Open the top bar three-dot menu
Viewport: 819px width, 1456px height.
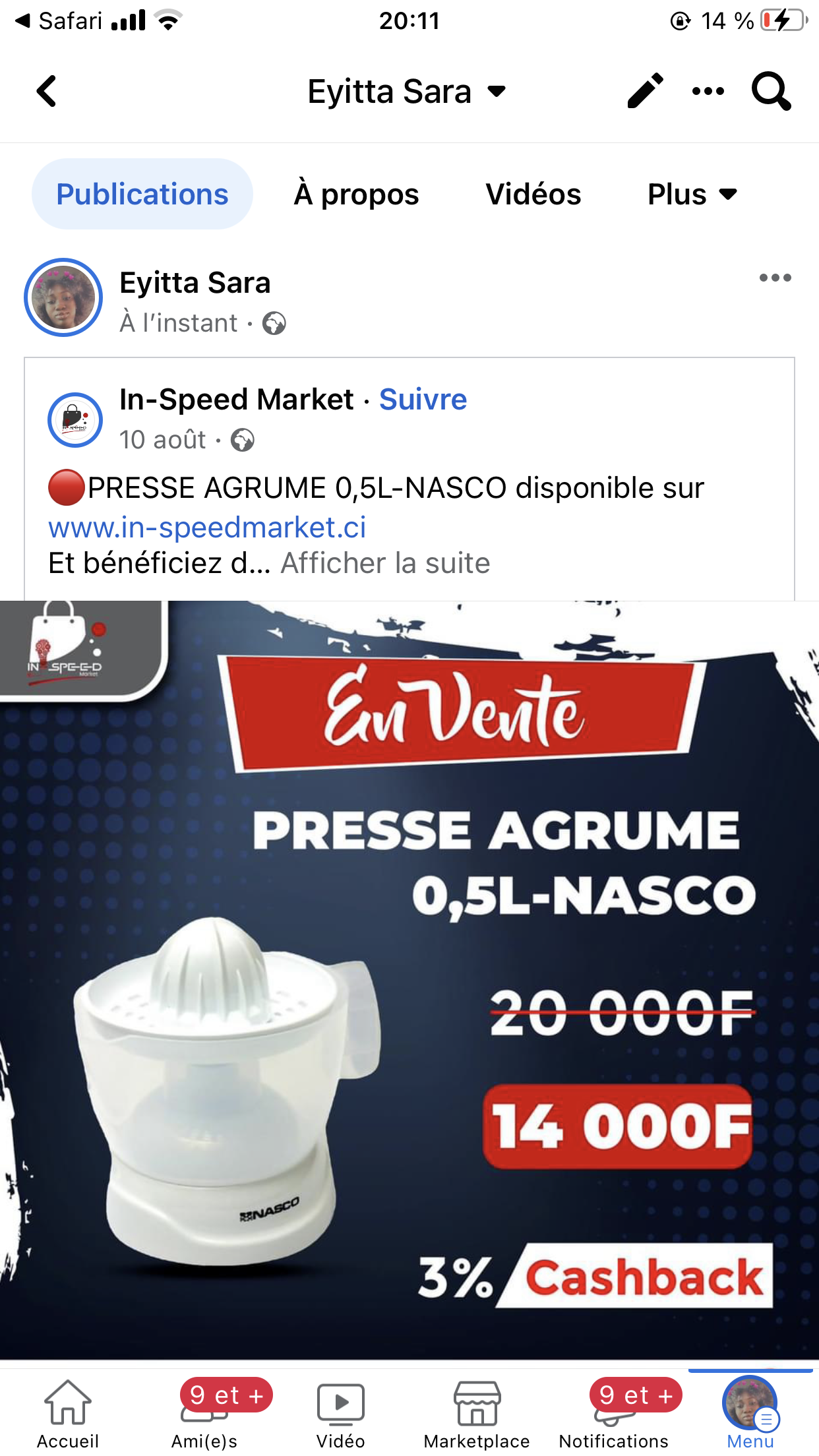coord(708,91)
